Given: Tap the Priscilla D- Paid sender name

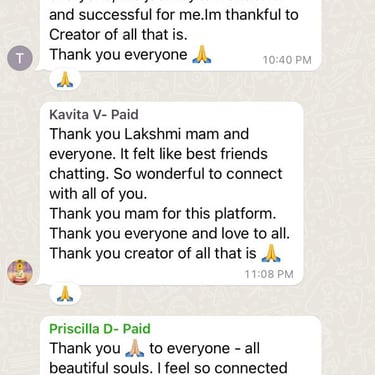Looking at the screenshot, I should 100,329.
